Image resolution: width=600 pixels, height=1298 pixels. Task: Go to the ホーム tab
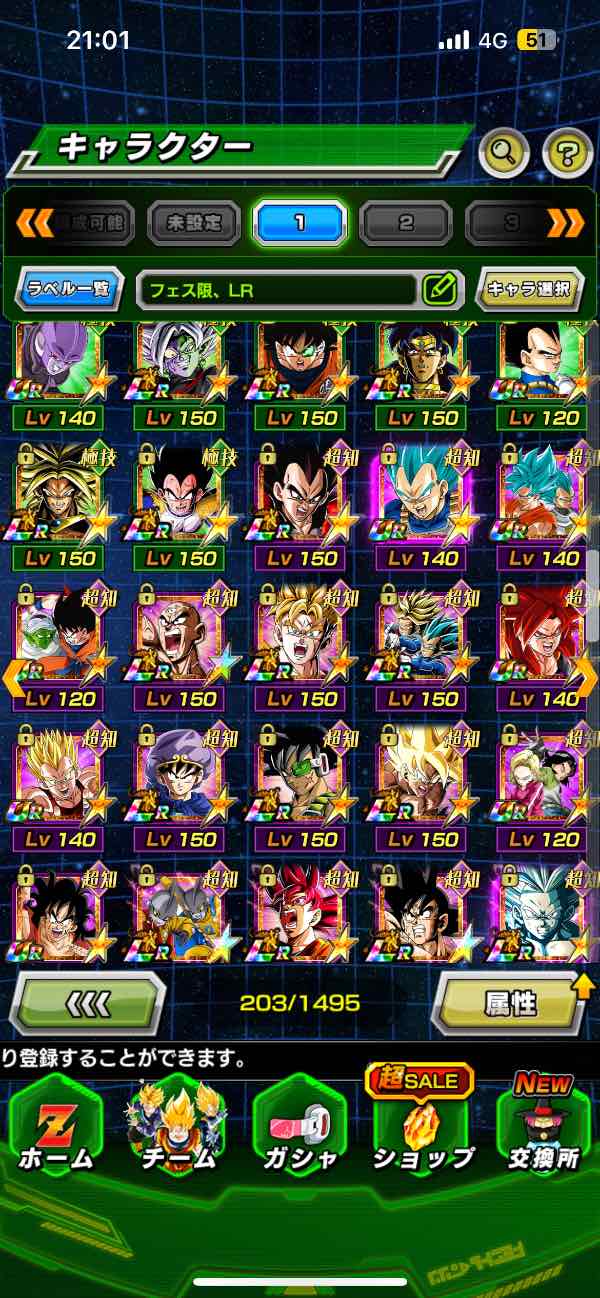click(x=56, y=1128)
